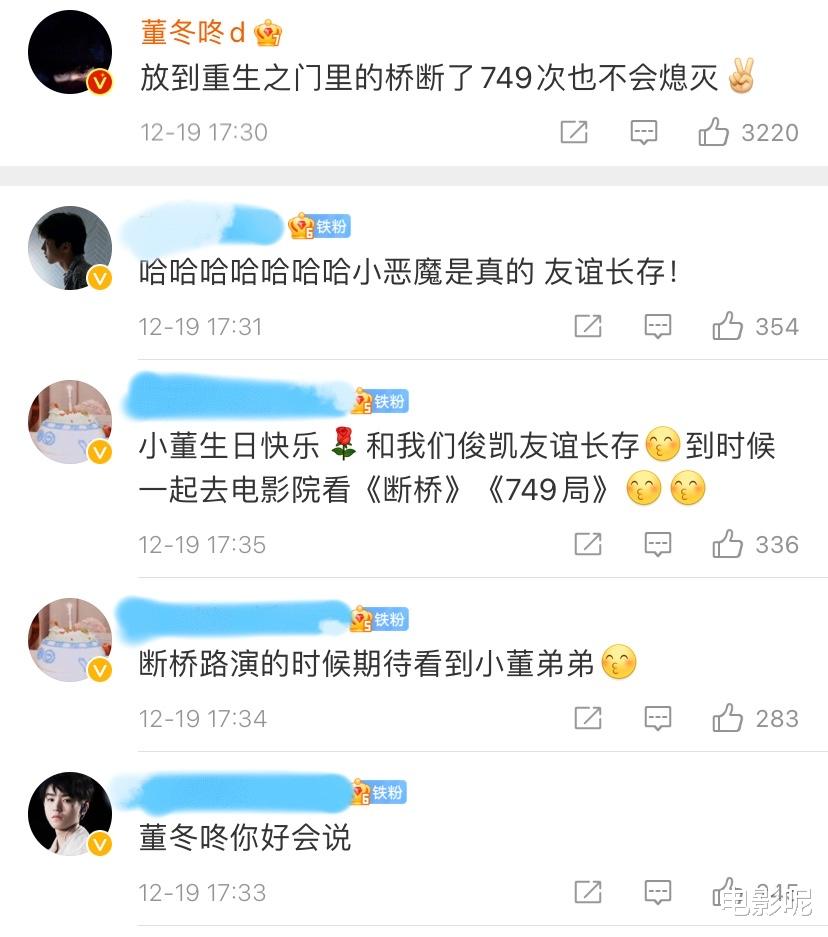Click the username 董冬咚d

(x=190, y=33)
